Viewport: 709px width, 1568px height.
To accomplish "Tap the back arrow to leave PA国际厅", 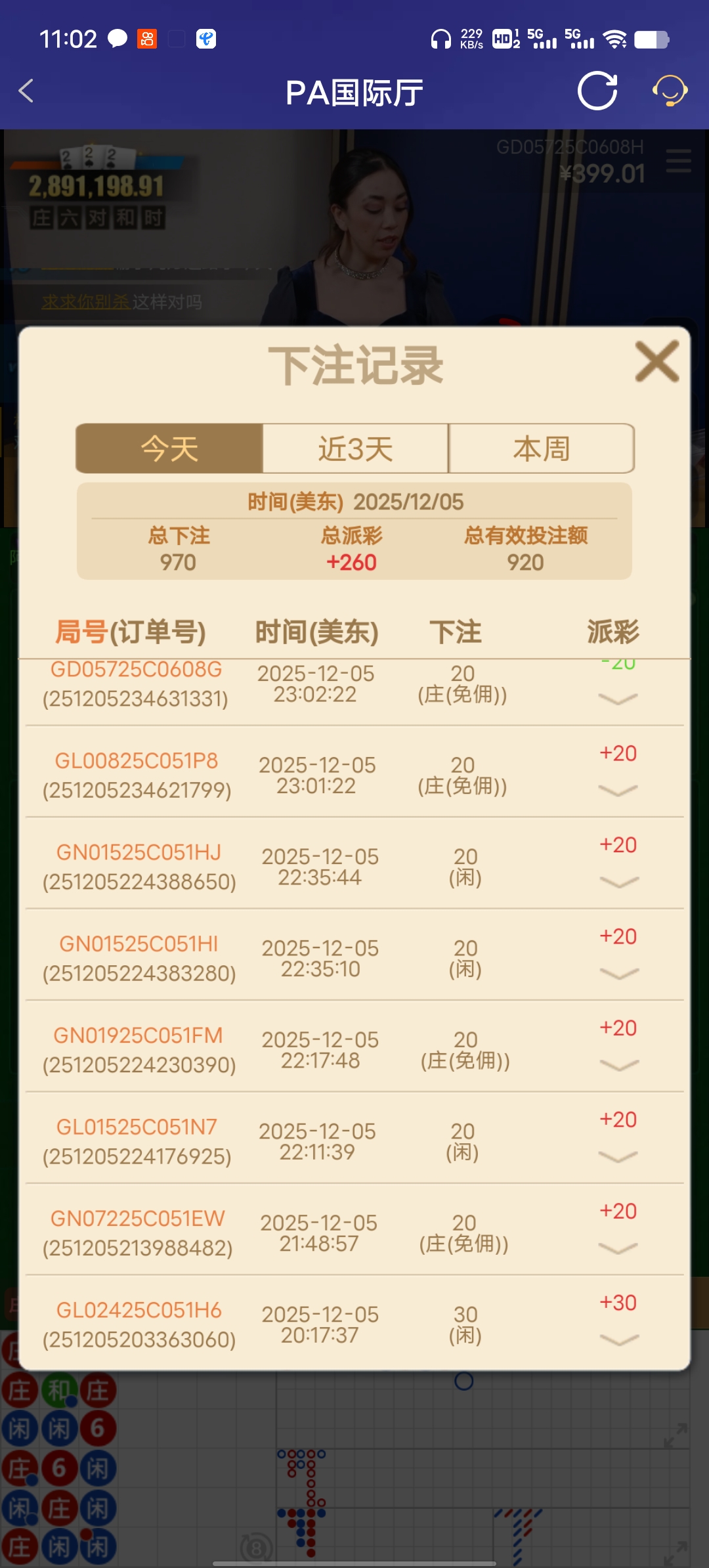I will point(26,92).
